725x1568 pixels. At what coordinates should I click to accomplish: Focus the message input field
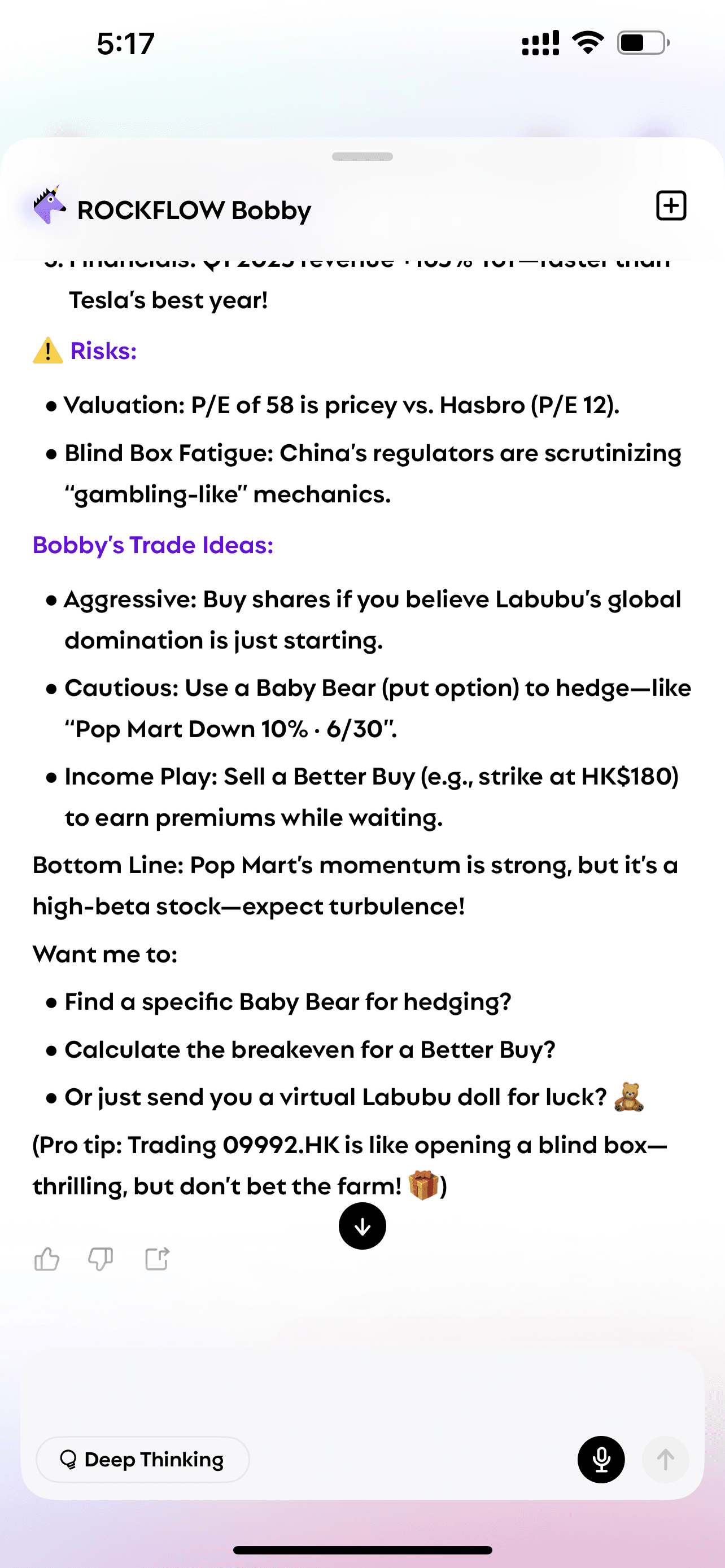[362, 1394]
